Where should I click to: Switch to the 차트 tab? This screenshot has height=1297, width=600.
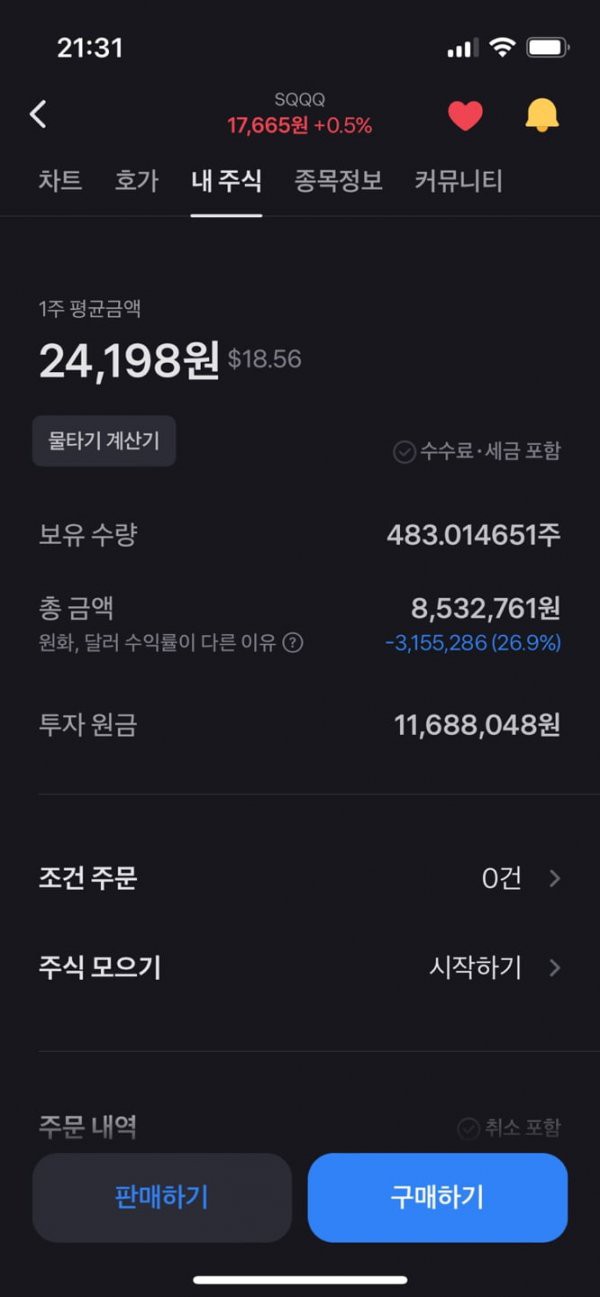pyautogui.click(x=60, y=181)
